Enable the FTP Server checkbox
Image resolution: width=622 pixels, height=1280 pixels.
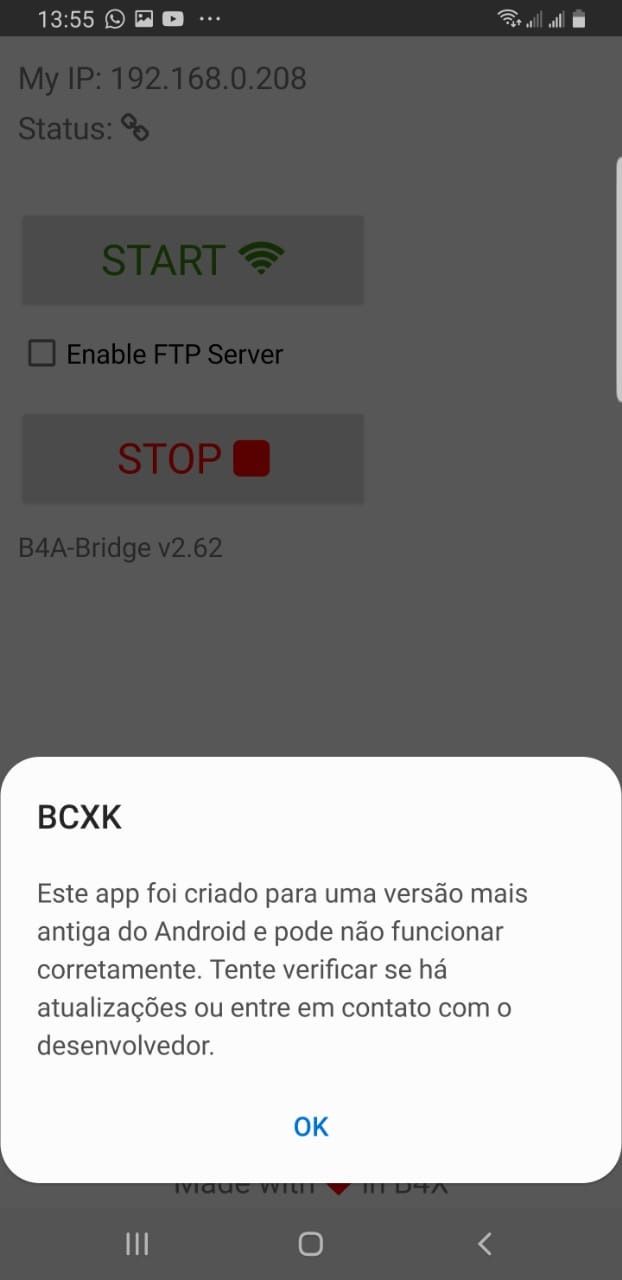[42, 353]
